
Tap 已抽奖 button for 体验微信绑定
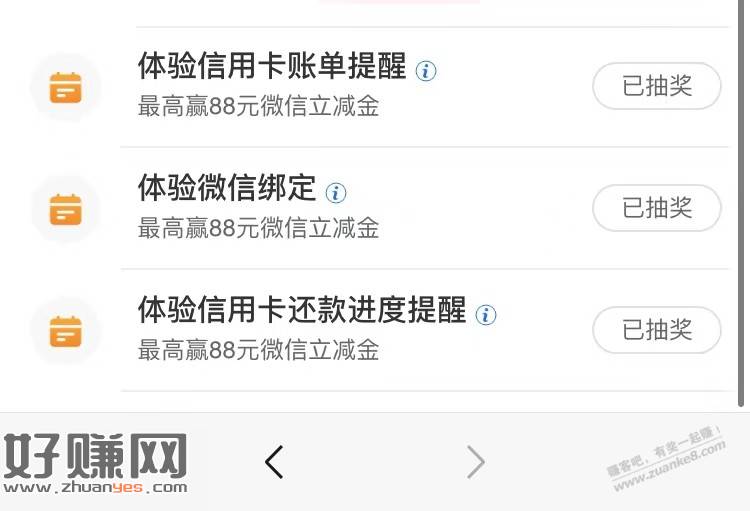(x=657, y=208)
